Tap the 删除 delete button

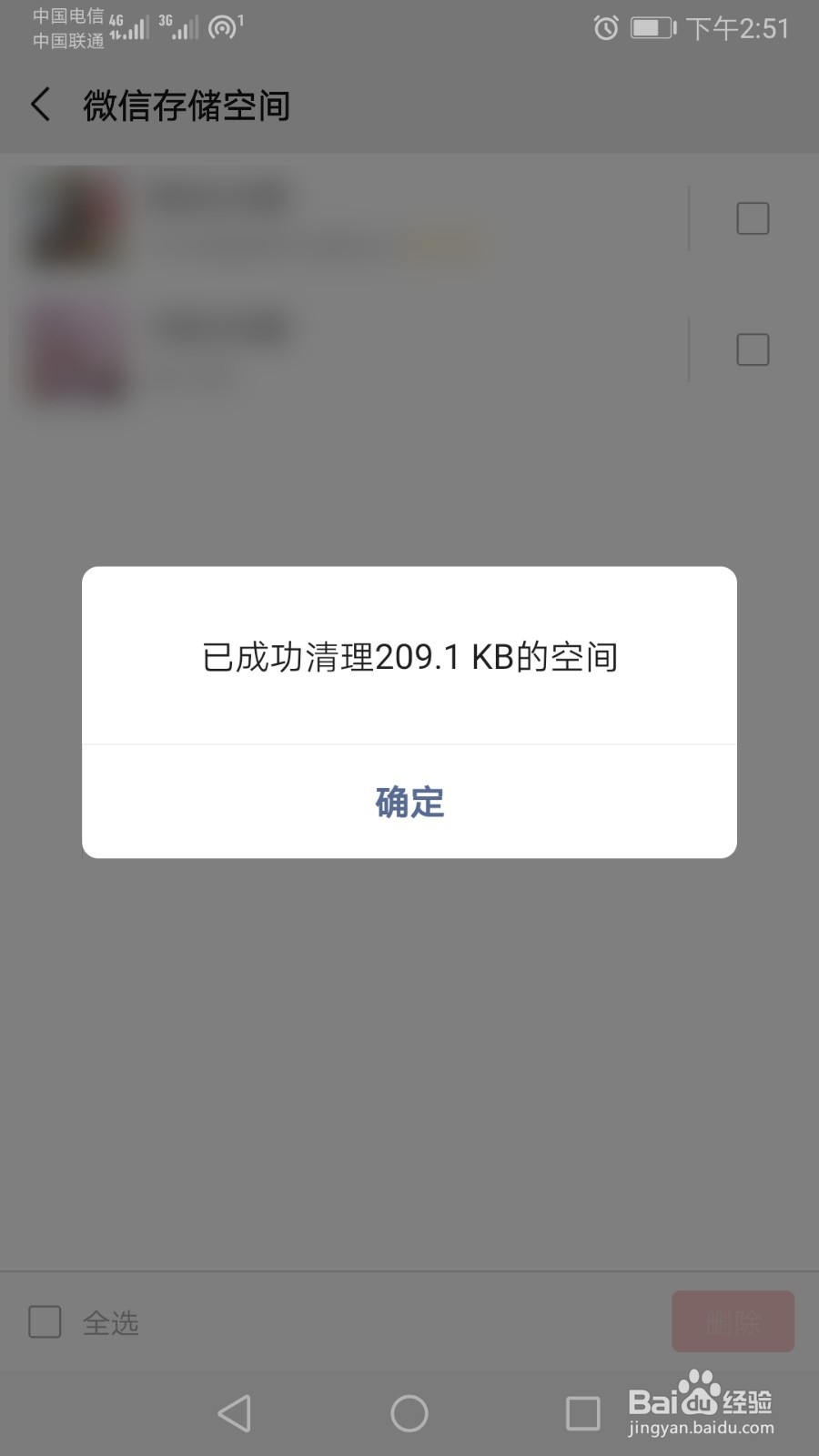coord(733,1321)
